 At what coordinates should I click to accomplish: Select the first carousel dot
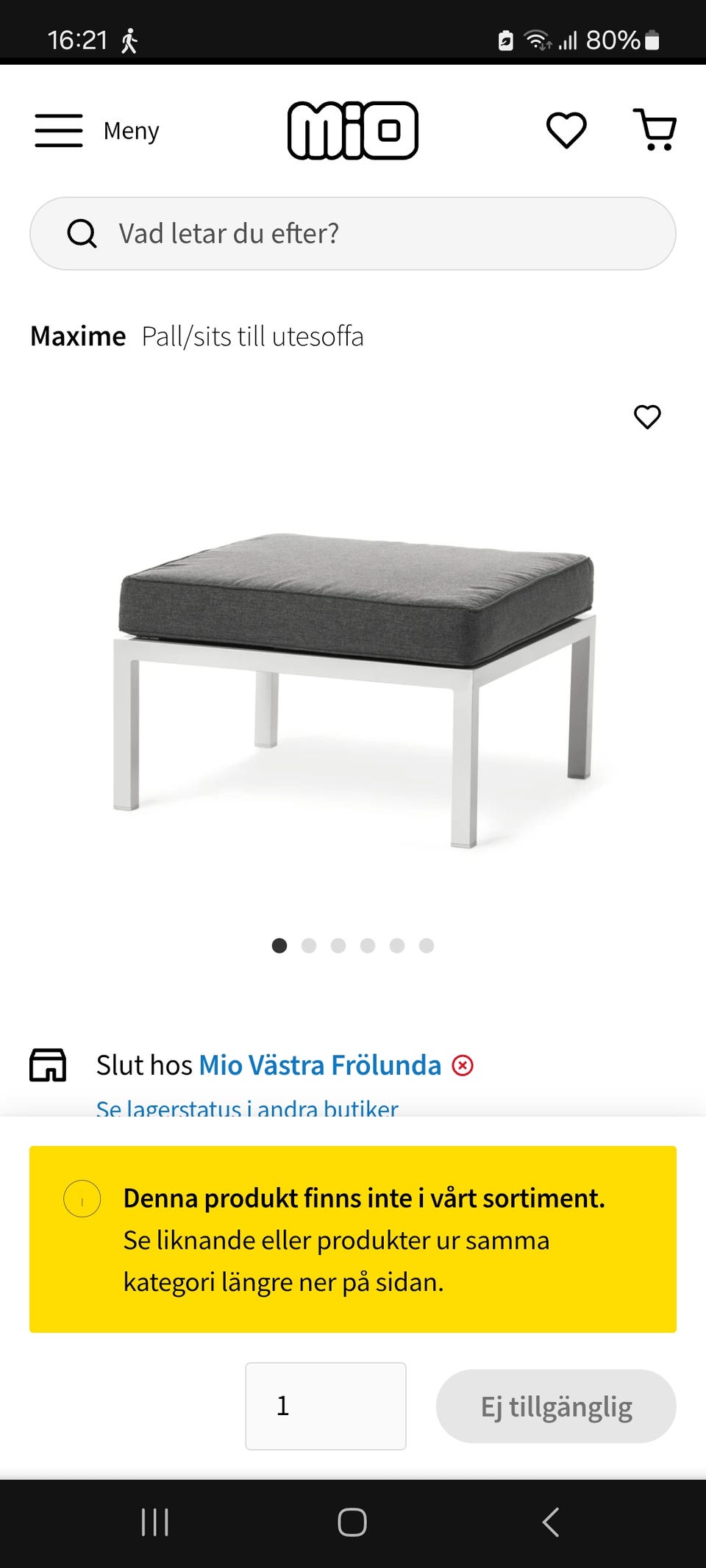pyautogui.click(x=280, y=947)
